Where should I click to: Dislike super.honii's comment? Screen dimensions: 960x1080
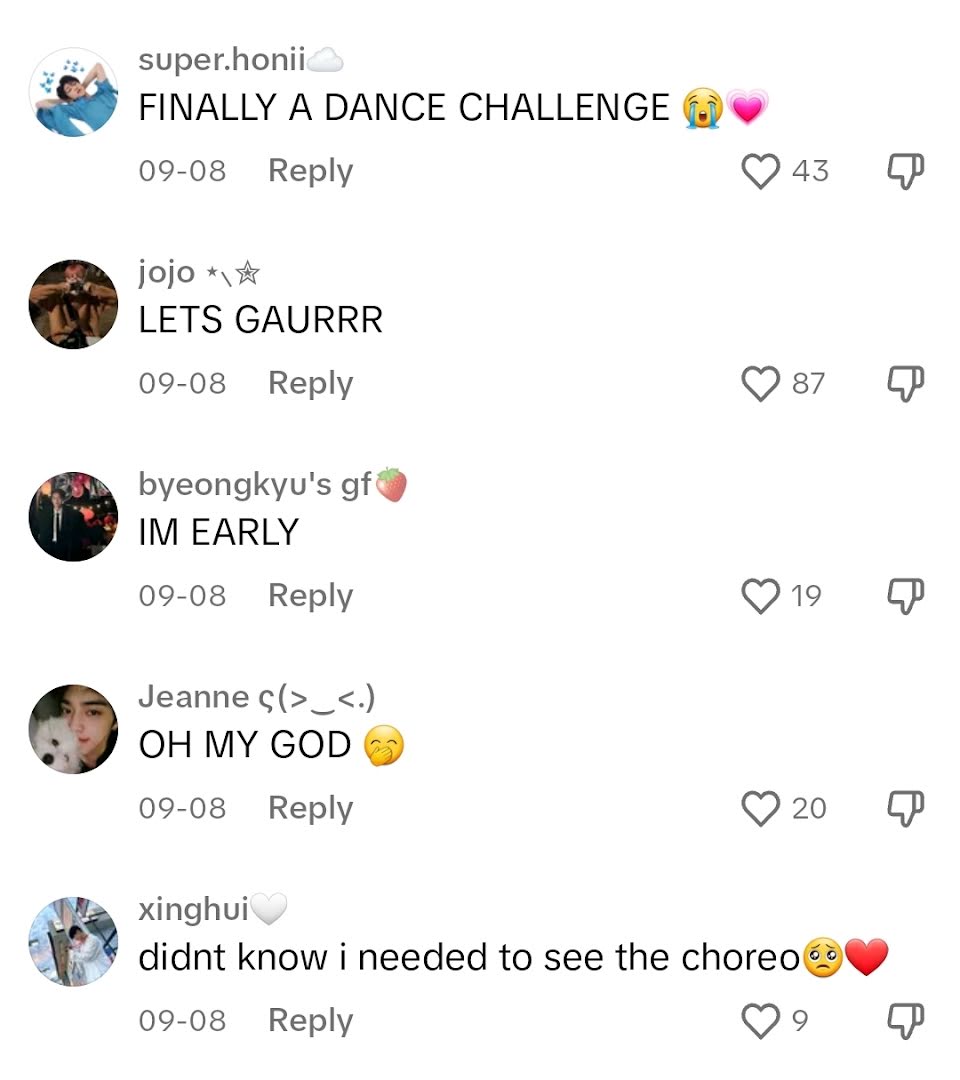(x=905, y=171)
